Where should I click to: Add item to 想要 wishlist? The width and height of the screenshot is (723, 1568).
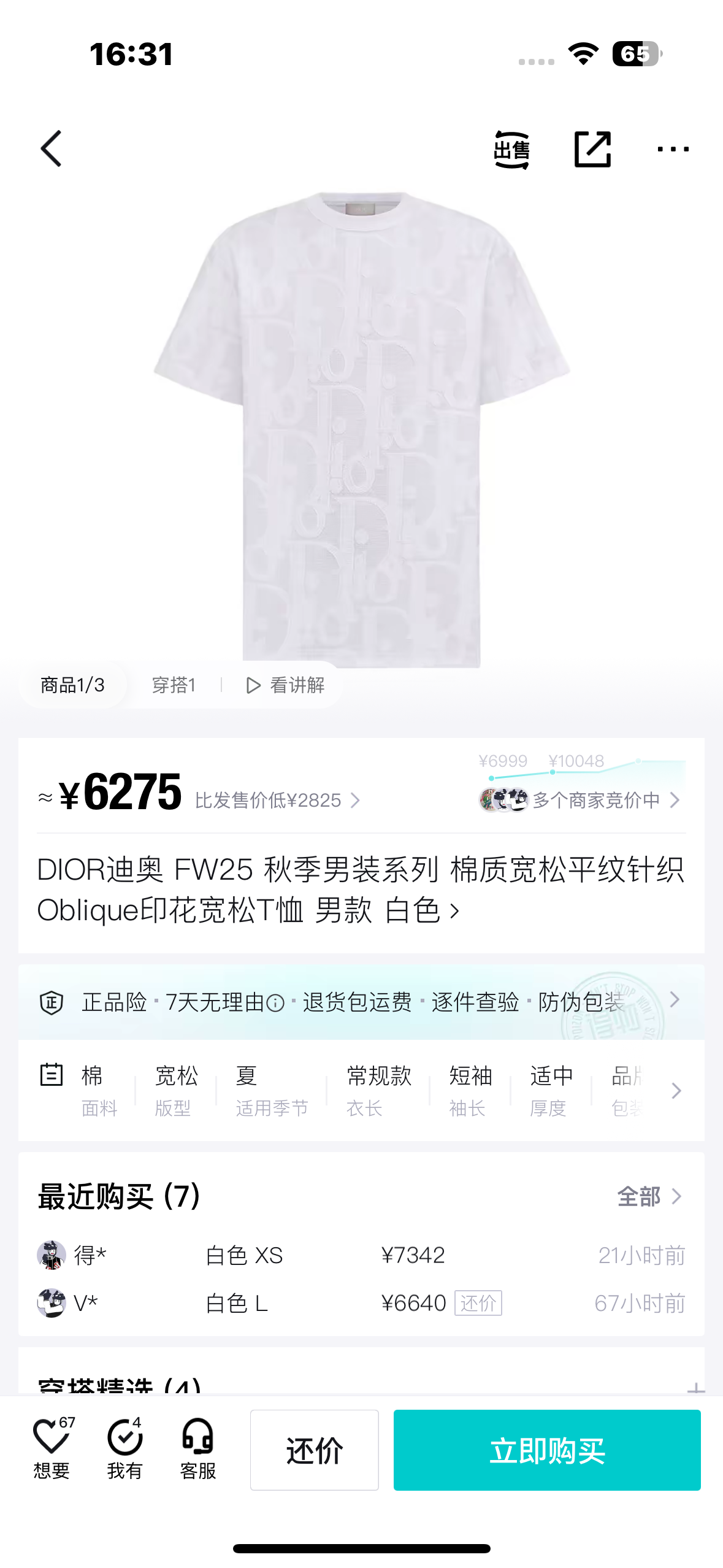point(52,1449)
